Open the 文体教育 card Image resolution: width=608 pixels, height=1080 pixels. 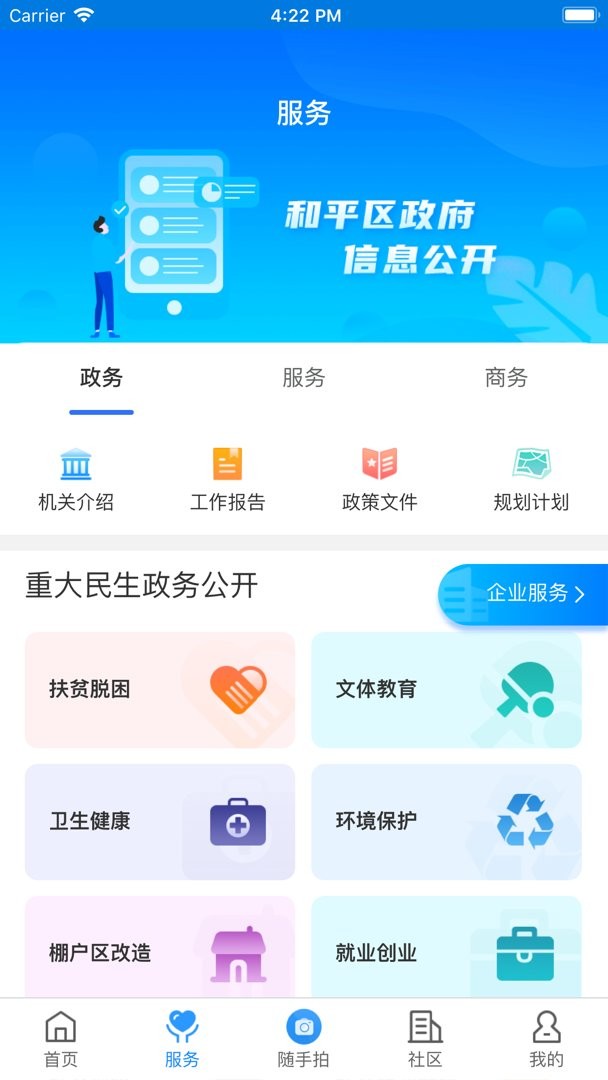pos(446,689)
